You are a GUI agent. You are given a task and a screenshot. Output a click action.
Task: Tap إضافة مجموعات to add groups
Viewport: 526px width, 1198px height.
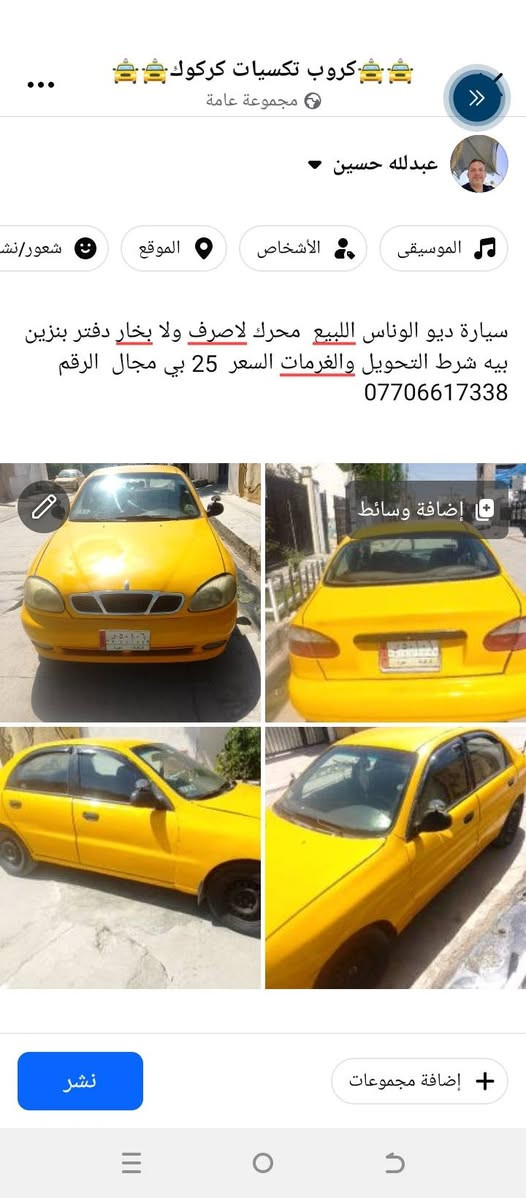[x=420, y=1080]
